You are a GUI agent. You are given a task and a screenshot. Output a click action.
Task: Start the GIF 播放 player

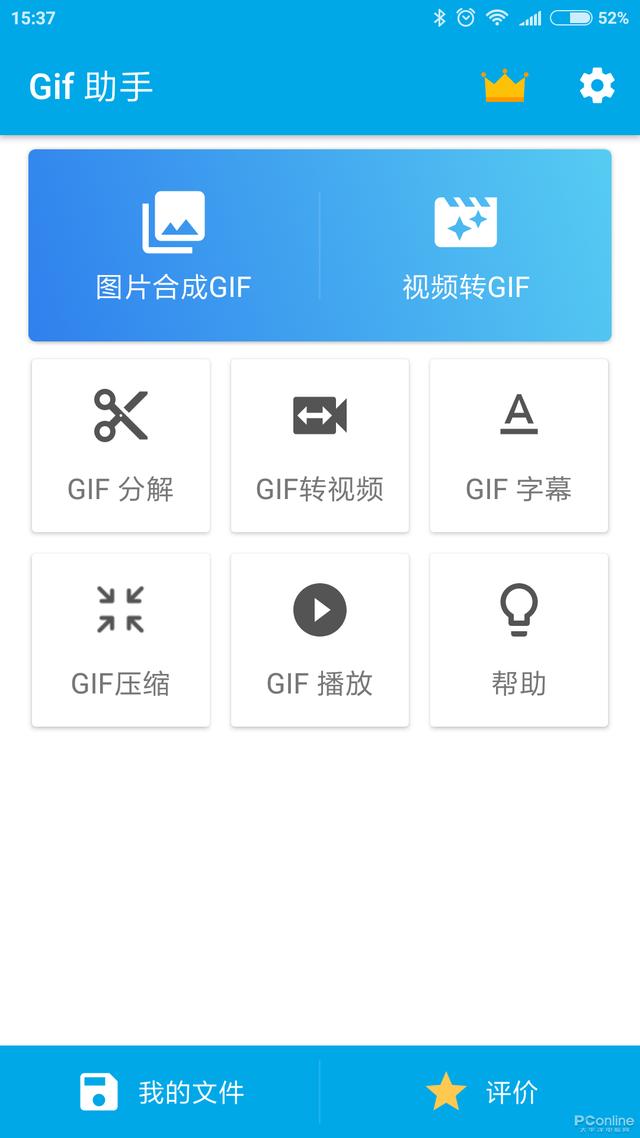click(320, 640)
